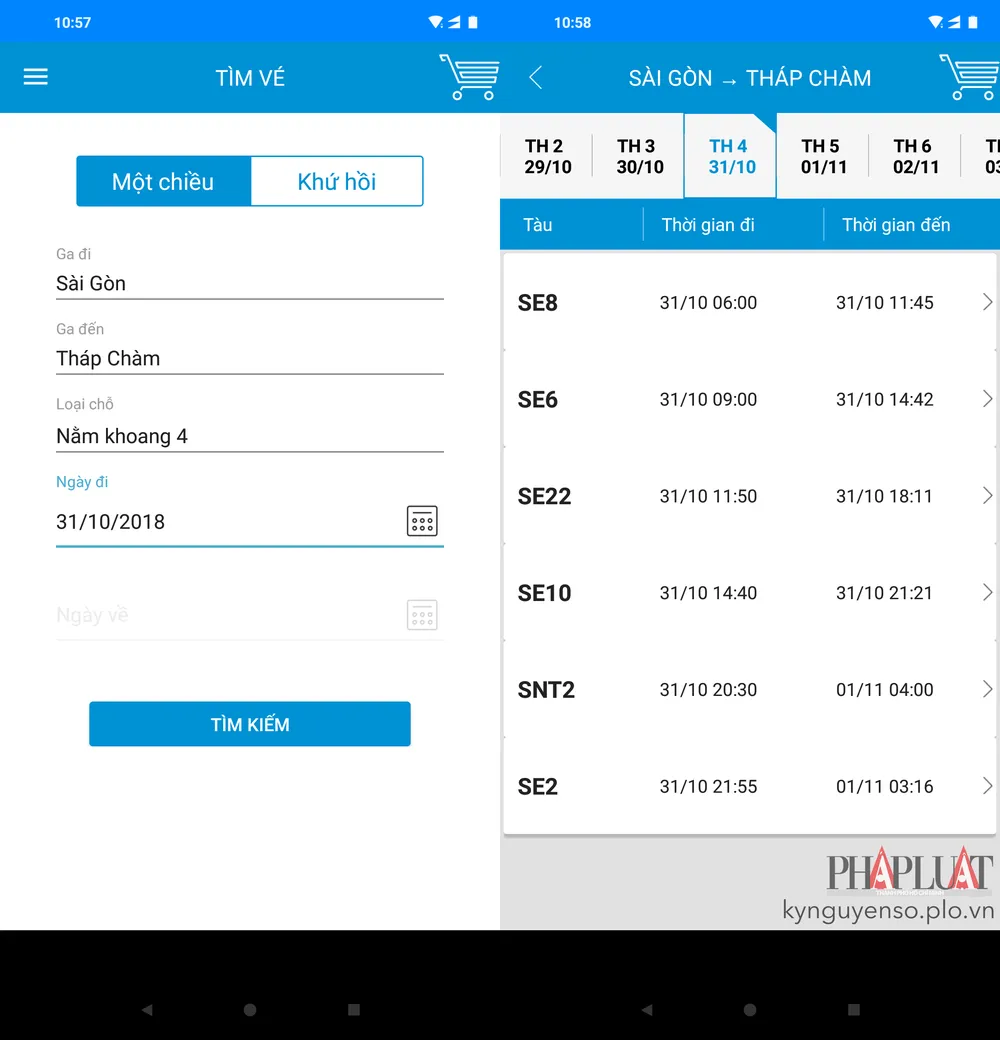The height and width of the screenshot is (1040, 1000).
Task: Select date TH 3 30/10
Action: [640, 157]
